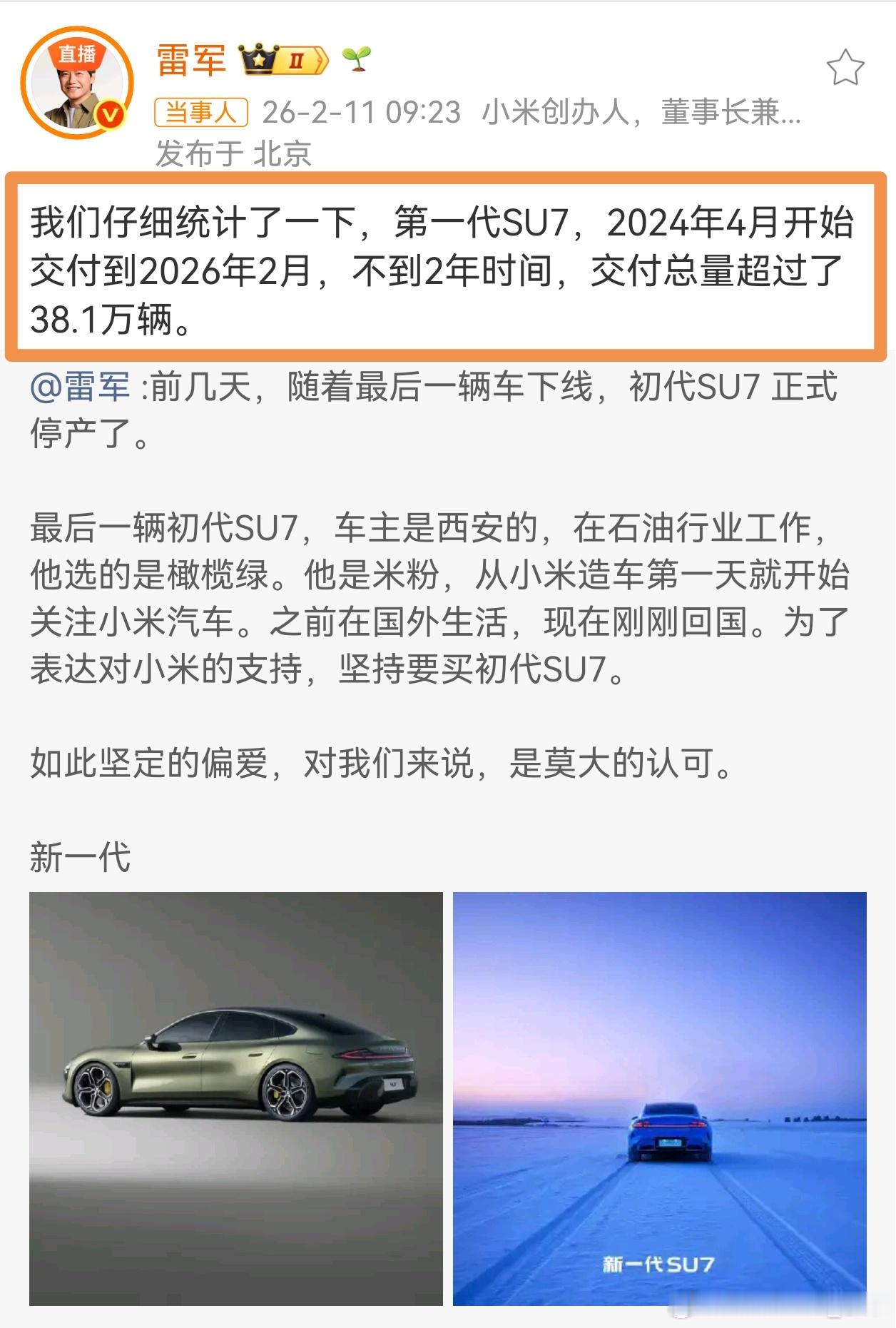The height and width of the screenshot is (1328, 896).
Task: Select the Level II member badge
Action: coord(297,60)
